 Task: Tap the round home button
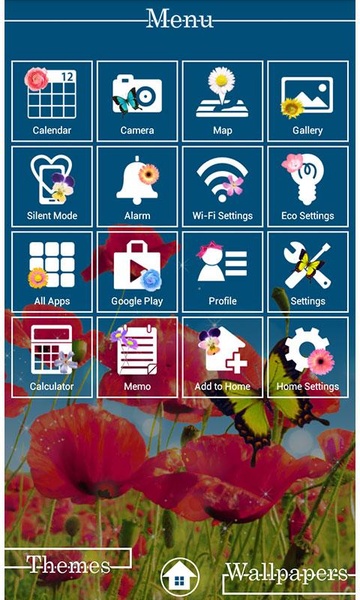pos(180,577)
